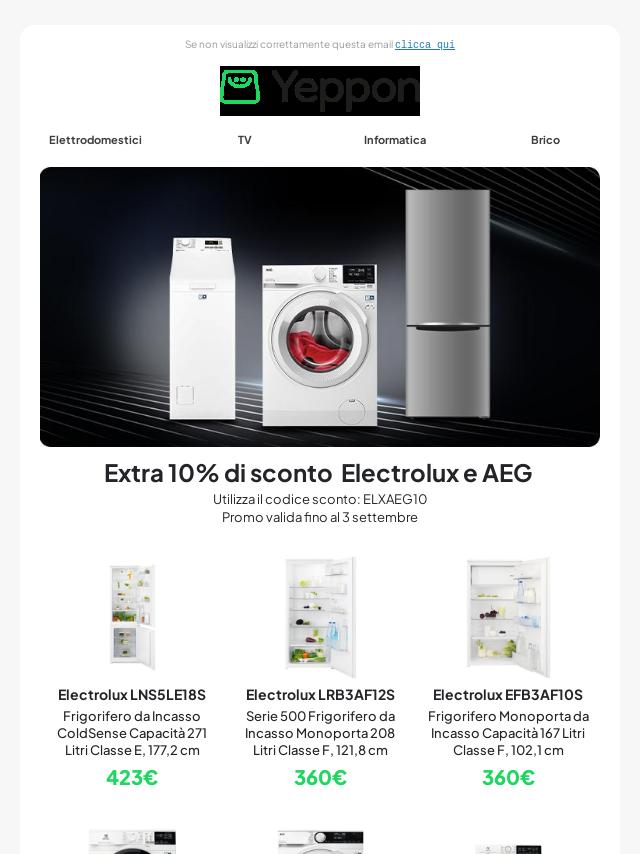The height and width of the screenshot is (854, 640).
Task: View the Electrolux LRB3AF12S fridge product
Action: (x=320, y=694)
